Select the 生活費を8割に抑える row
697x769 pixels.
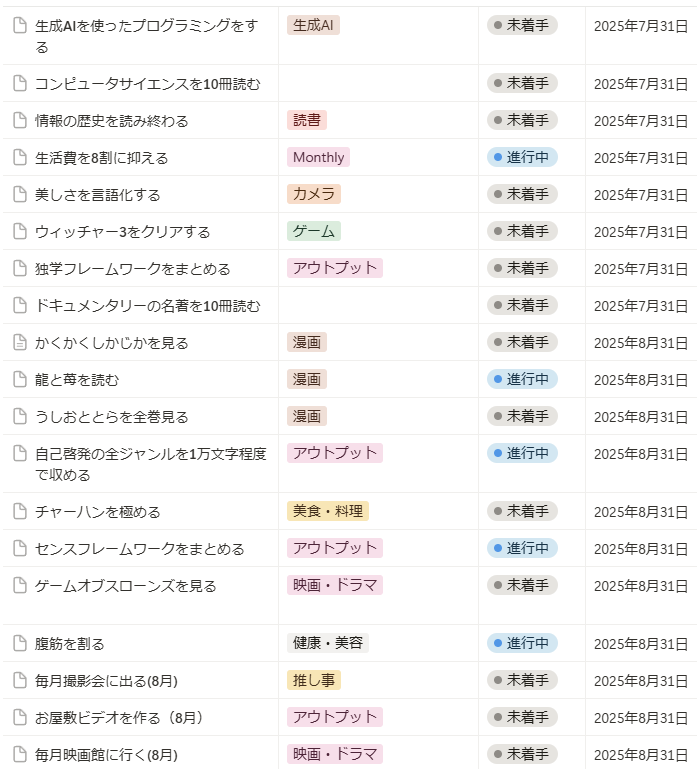tap(101, 158)
